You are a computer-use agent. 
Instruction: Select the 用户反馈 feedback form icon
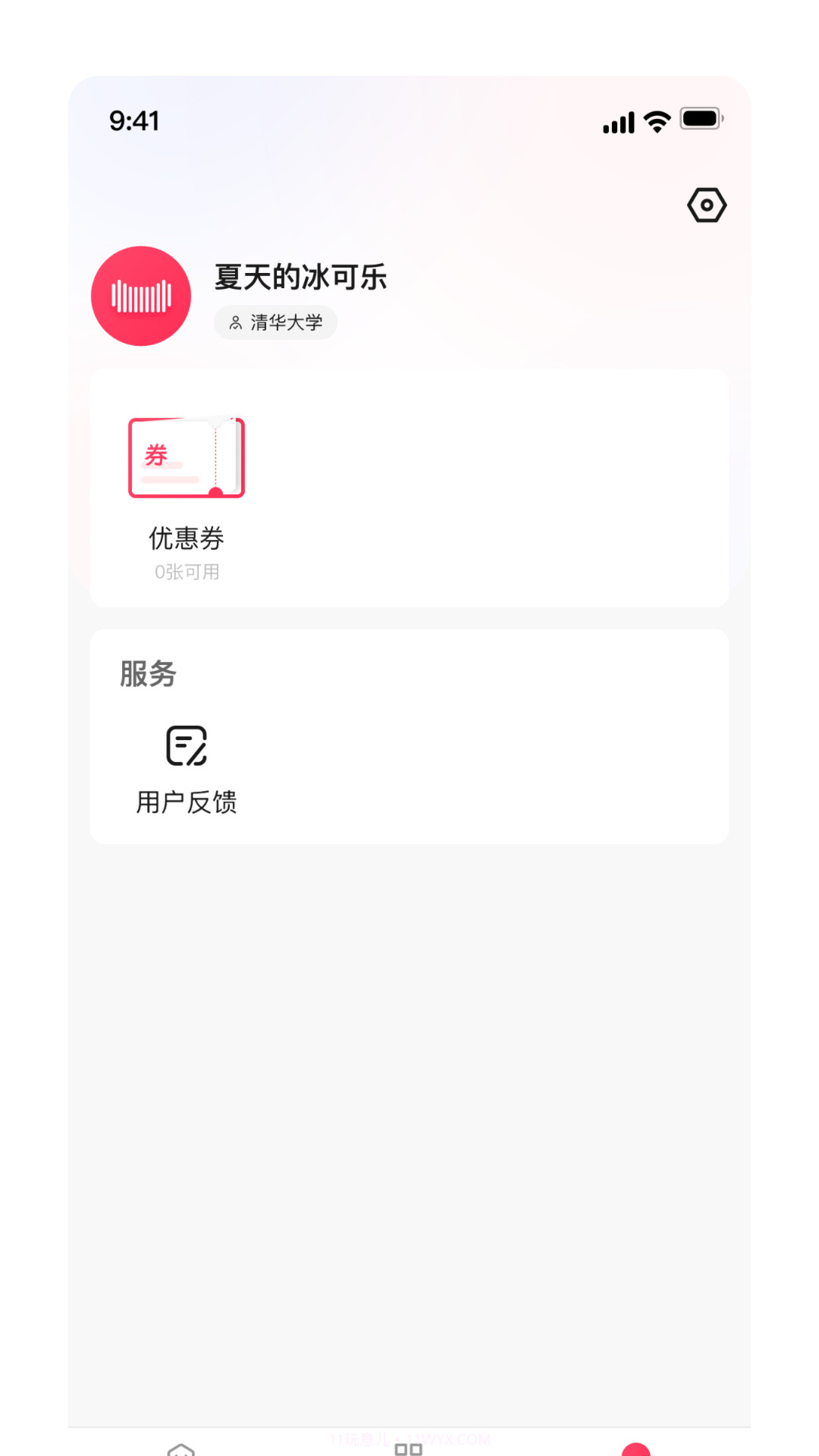click(x=184, y=747)
